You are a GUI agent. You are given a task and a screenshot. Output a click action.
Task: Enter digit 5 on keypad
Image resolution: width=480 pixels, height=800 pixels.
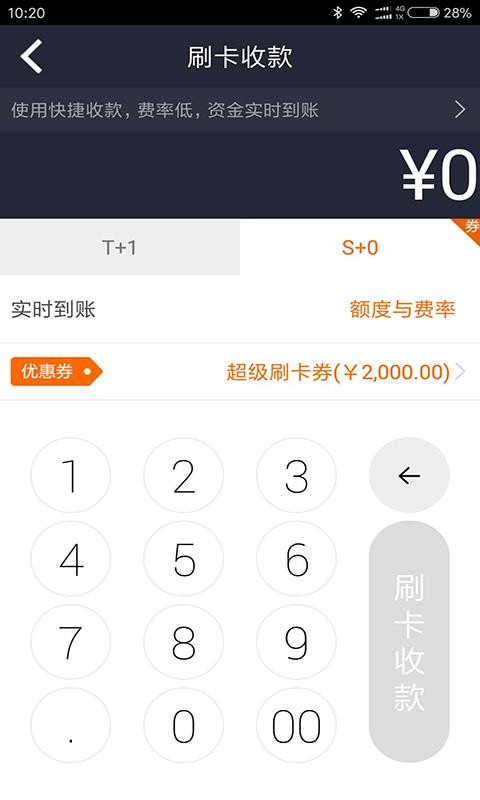(x=184, y=559)
